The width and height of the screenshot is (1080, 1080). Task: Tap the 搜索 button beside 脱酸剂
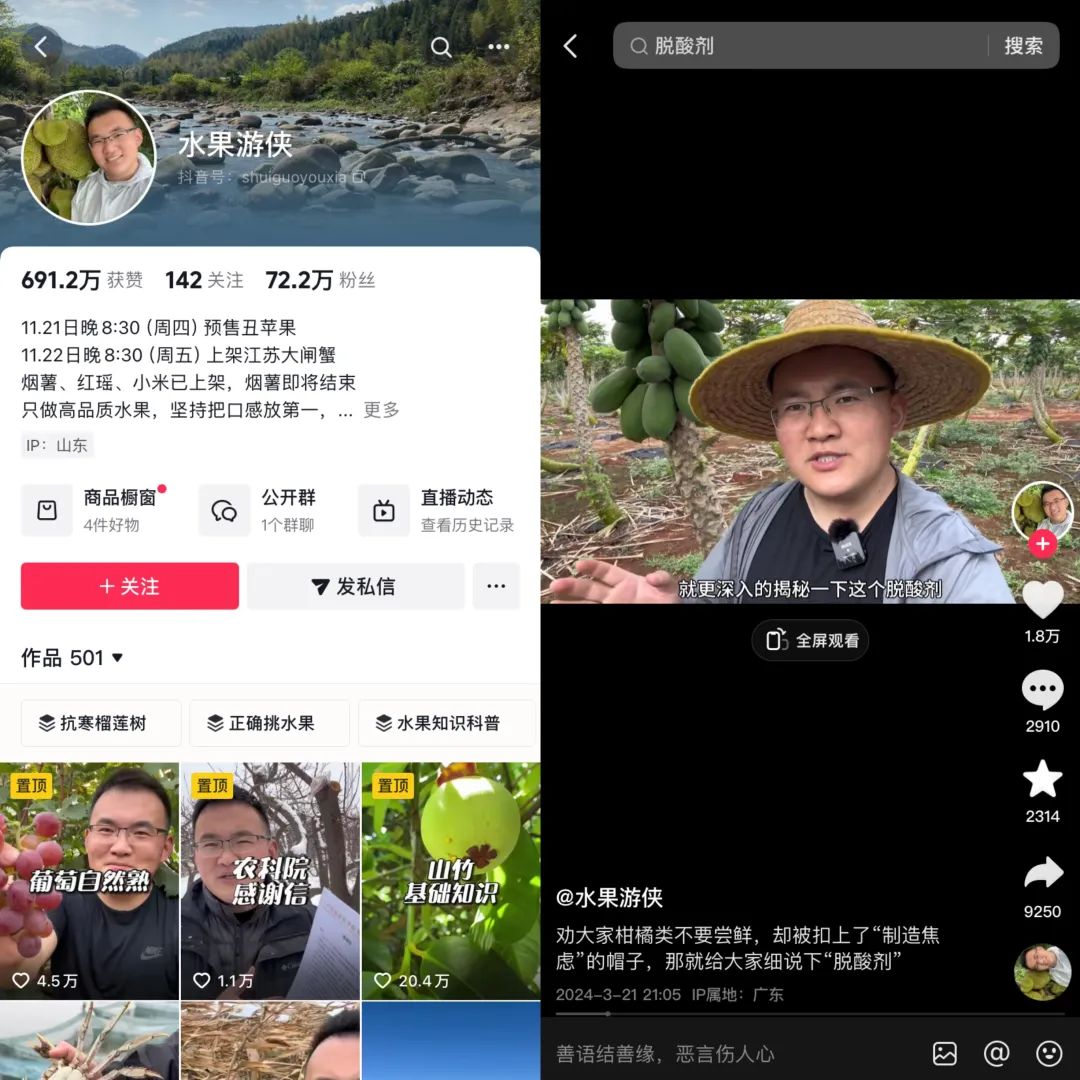1023,46
